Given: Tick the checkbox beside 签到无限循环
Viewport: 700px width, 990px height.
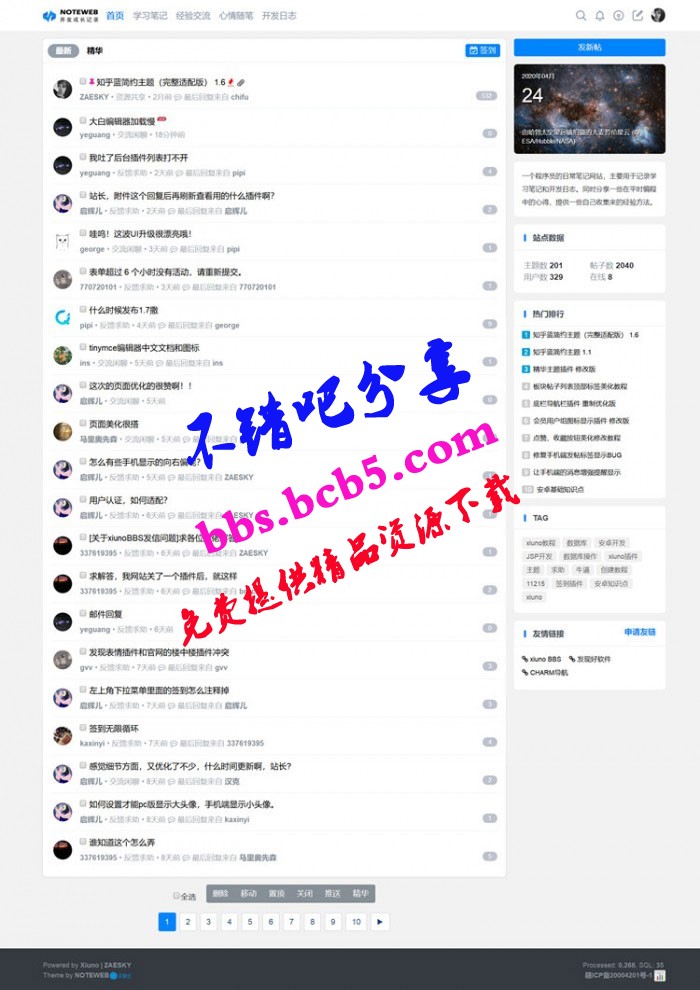Looking at the screenshot, I should click(83, 727).
